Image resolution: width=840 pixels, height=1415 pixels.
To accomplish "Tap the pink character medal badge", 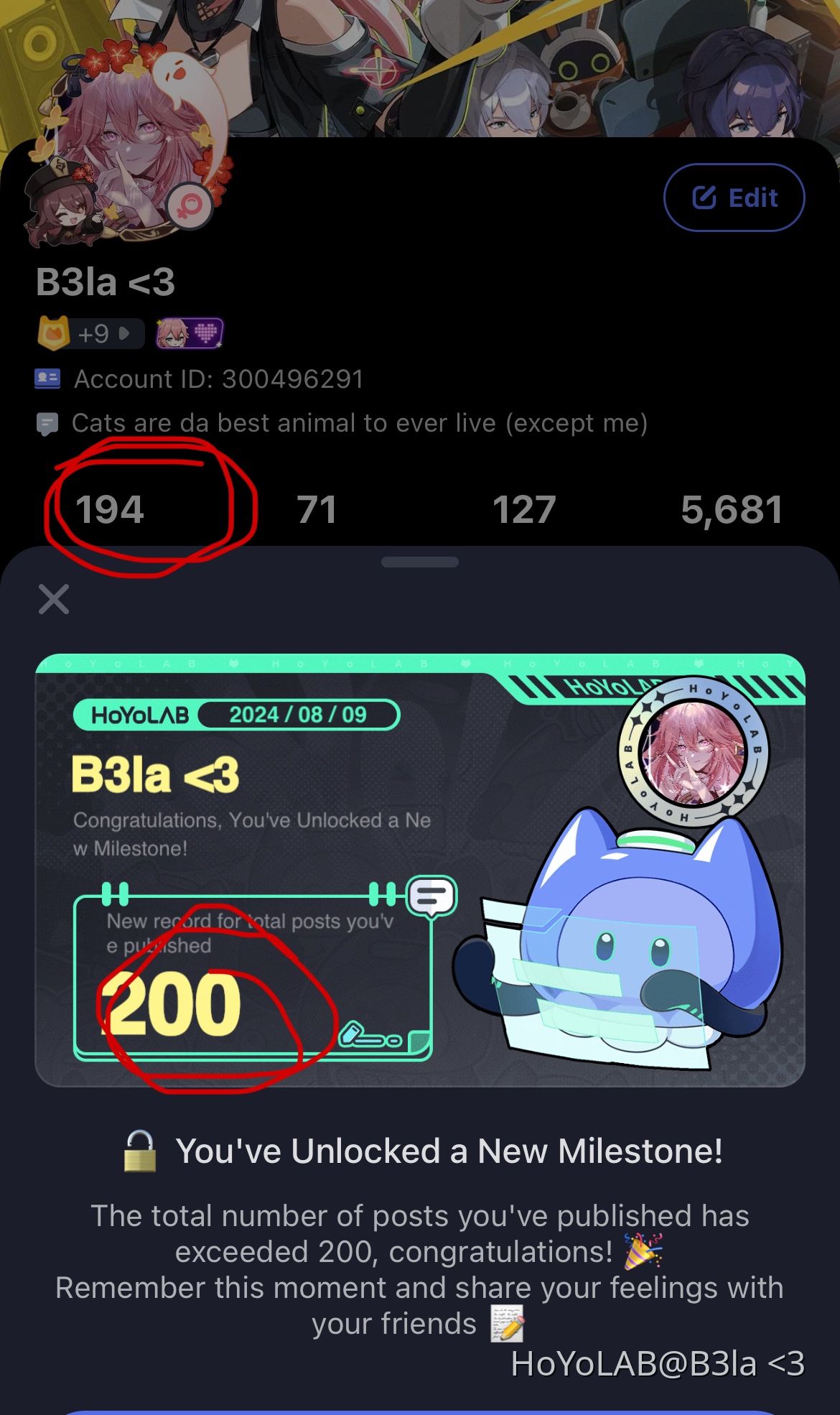I will point(190,333).
